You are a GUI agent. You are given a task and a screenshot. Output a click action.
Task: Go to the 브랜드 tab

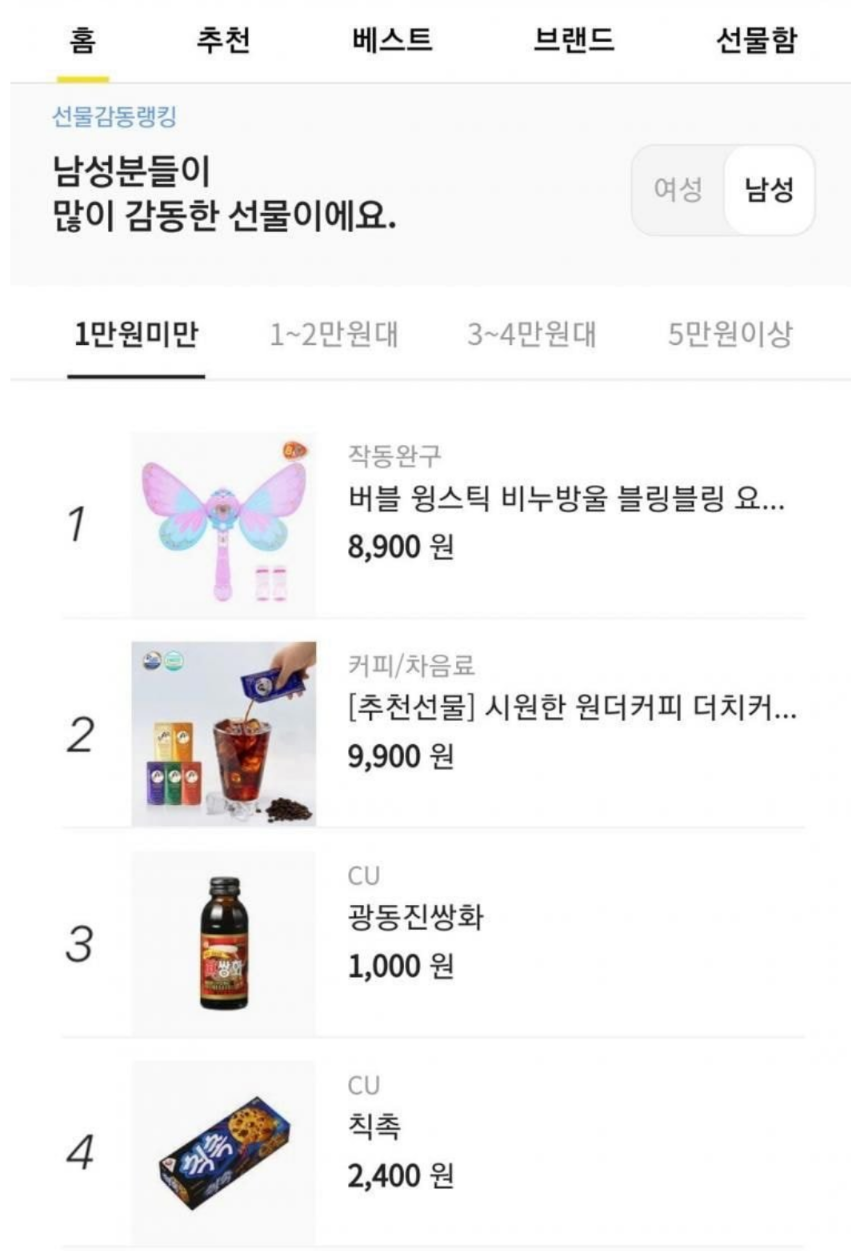(573, 41)
